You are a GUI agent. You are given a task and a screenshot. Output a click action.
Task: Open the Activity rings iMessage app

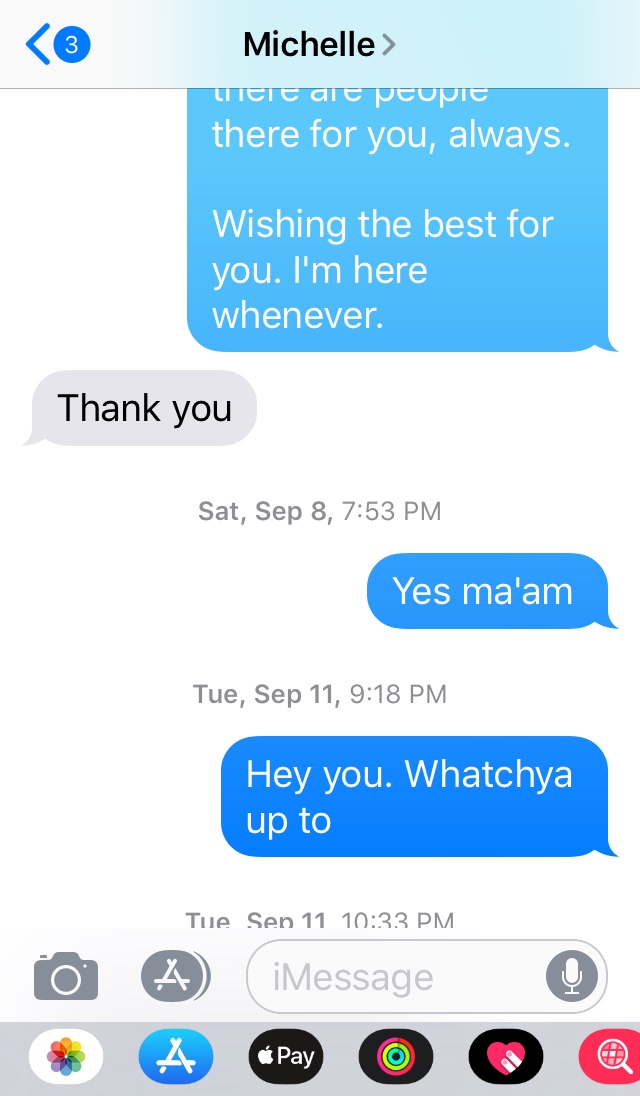(395, 1056)
